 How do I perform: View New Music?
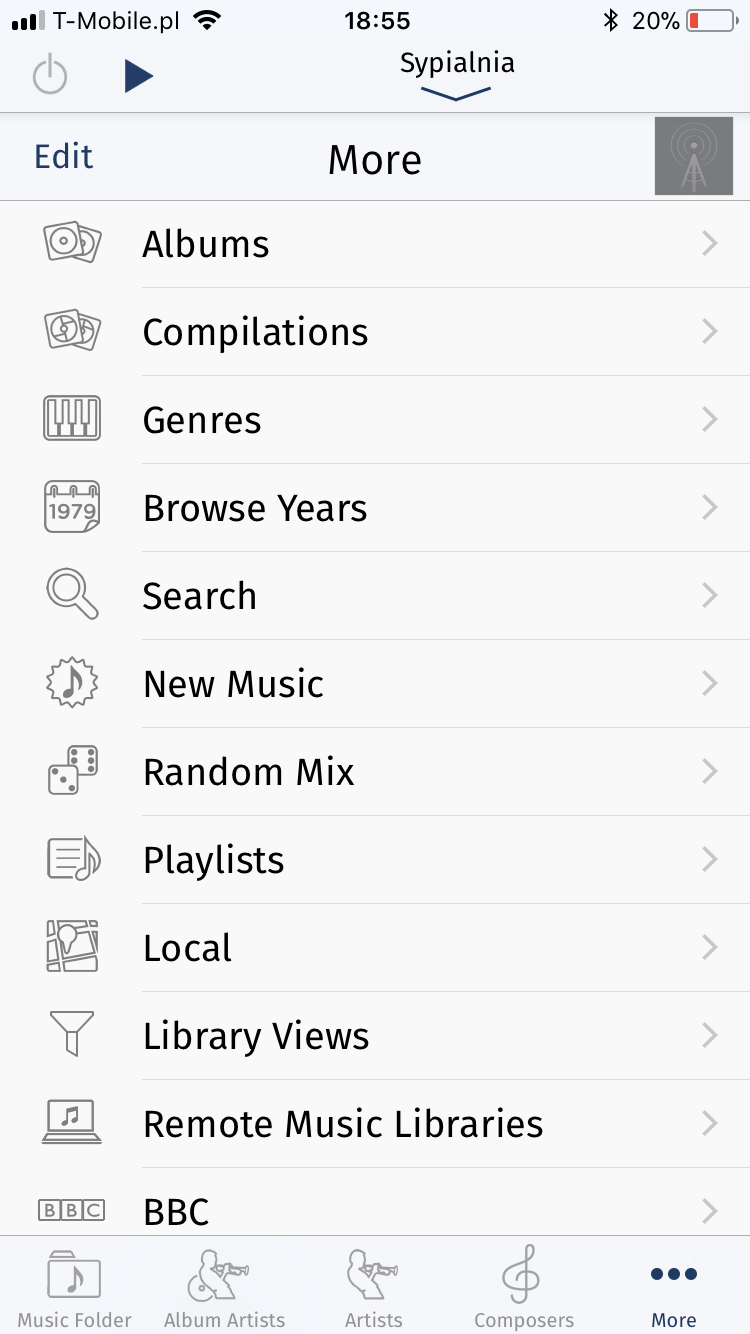375,684
